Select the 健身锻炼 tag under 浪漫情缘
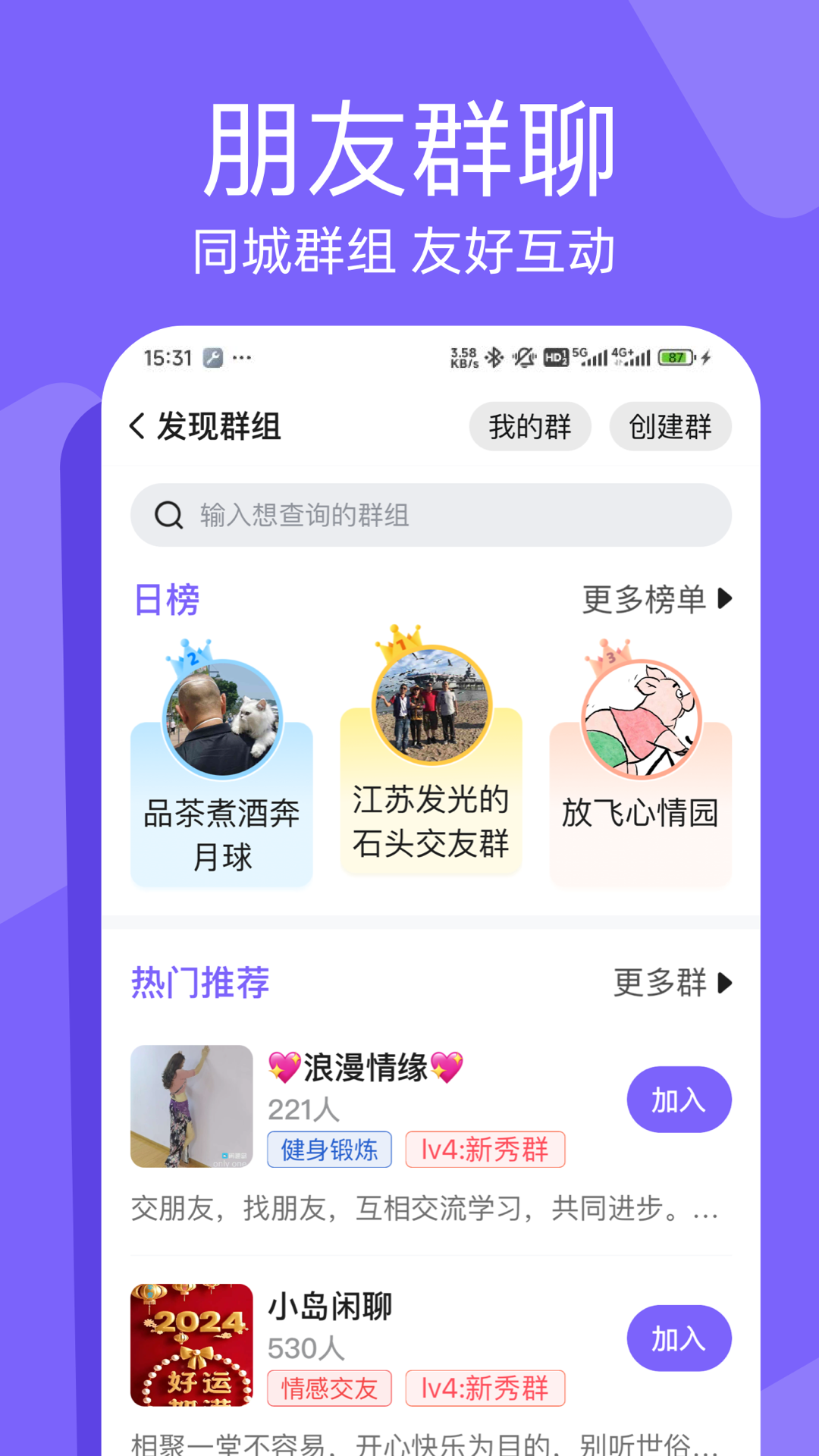This screenshot has width=819, height=1456. (x=329, y=1150)
